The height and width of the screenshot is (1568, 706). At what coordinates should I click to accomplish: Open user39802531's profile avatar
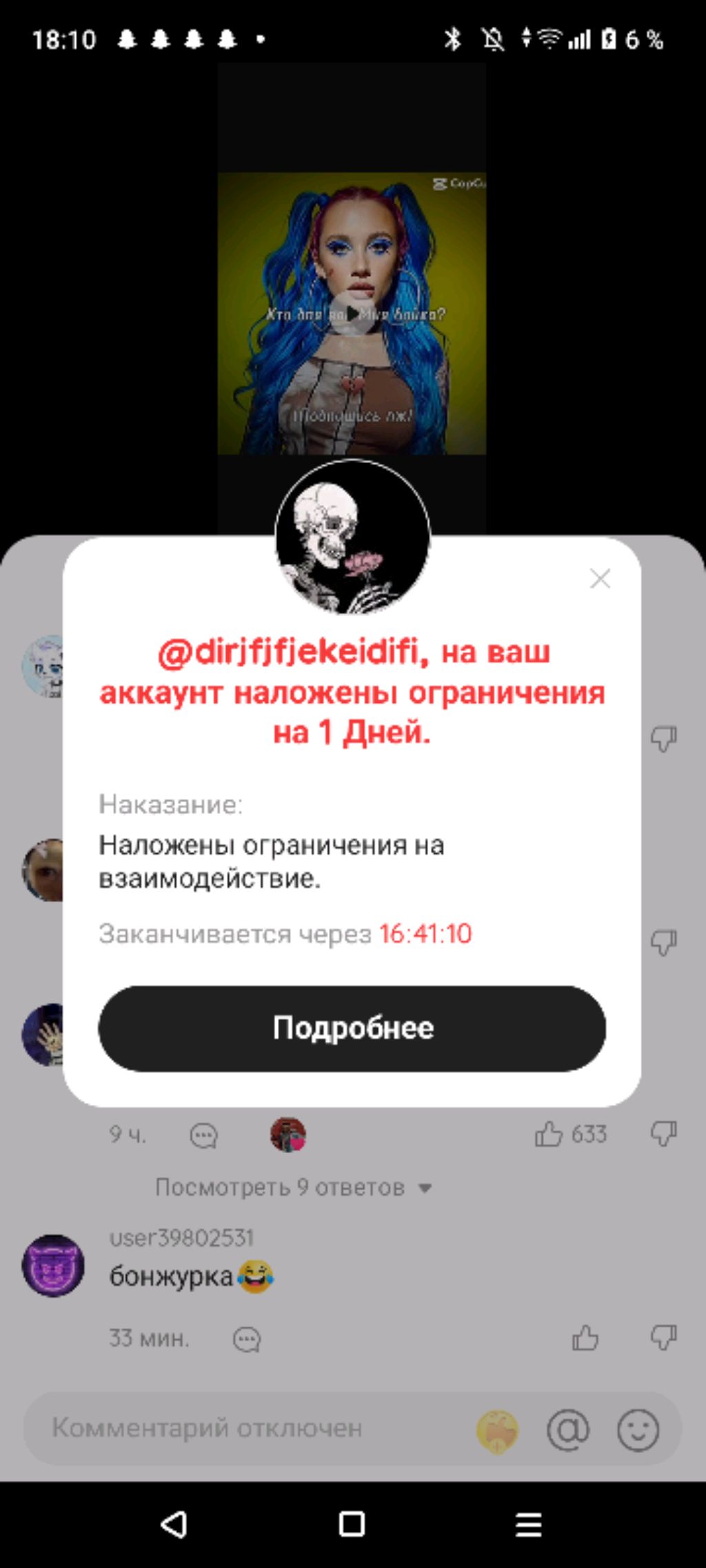pyautogui.click(x=53, y=1265)
